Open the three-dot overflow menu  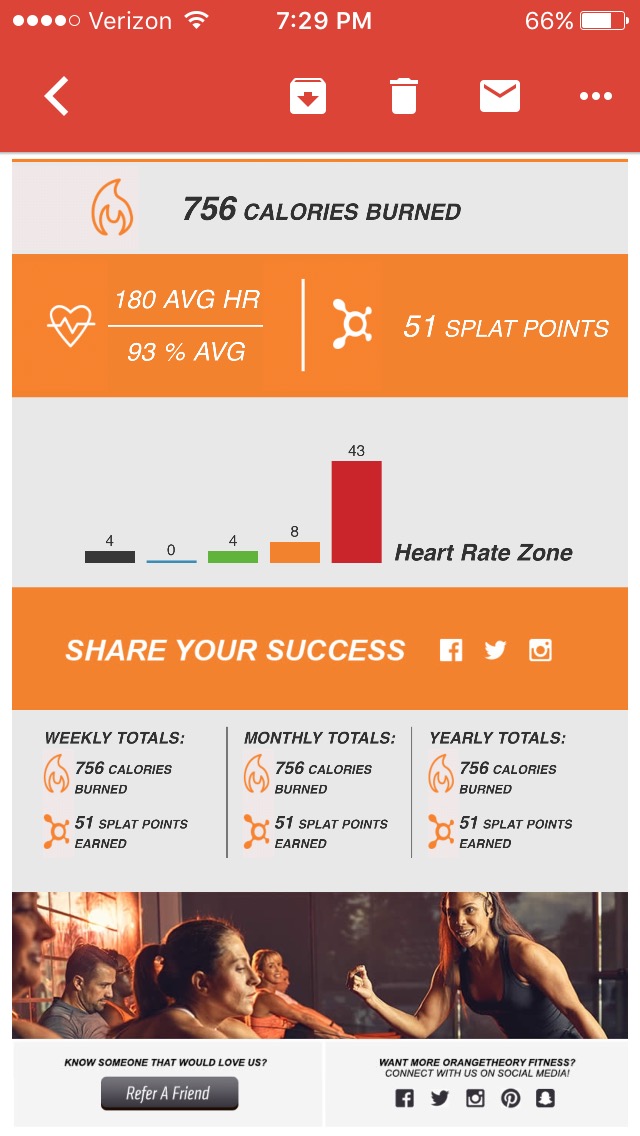click(596, 96)
